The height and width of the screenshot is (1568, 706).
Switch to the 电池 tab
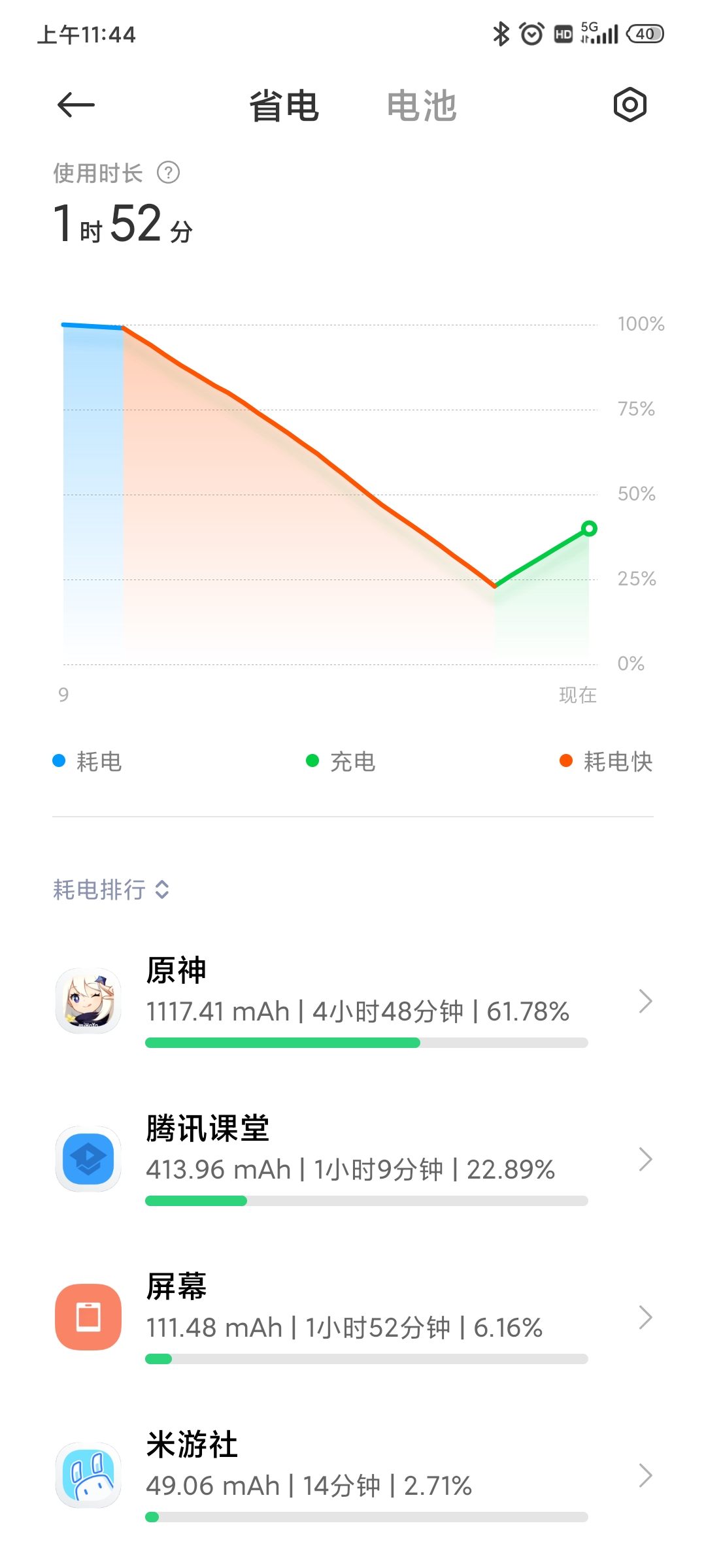point(421,106)
